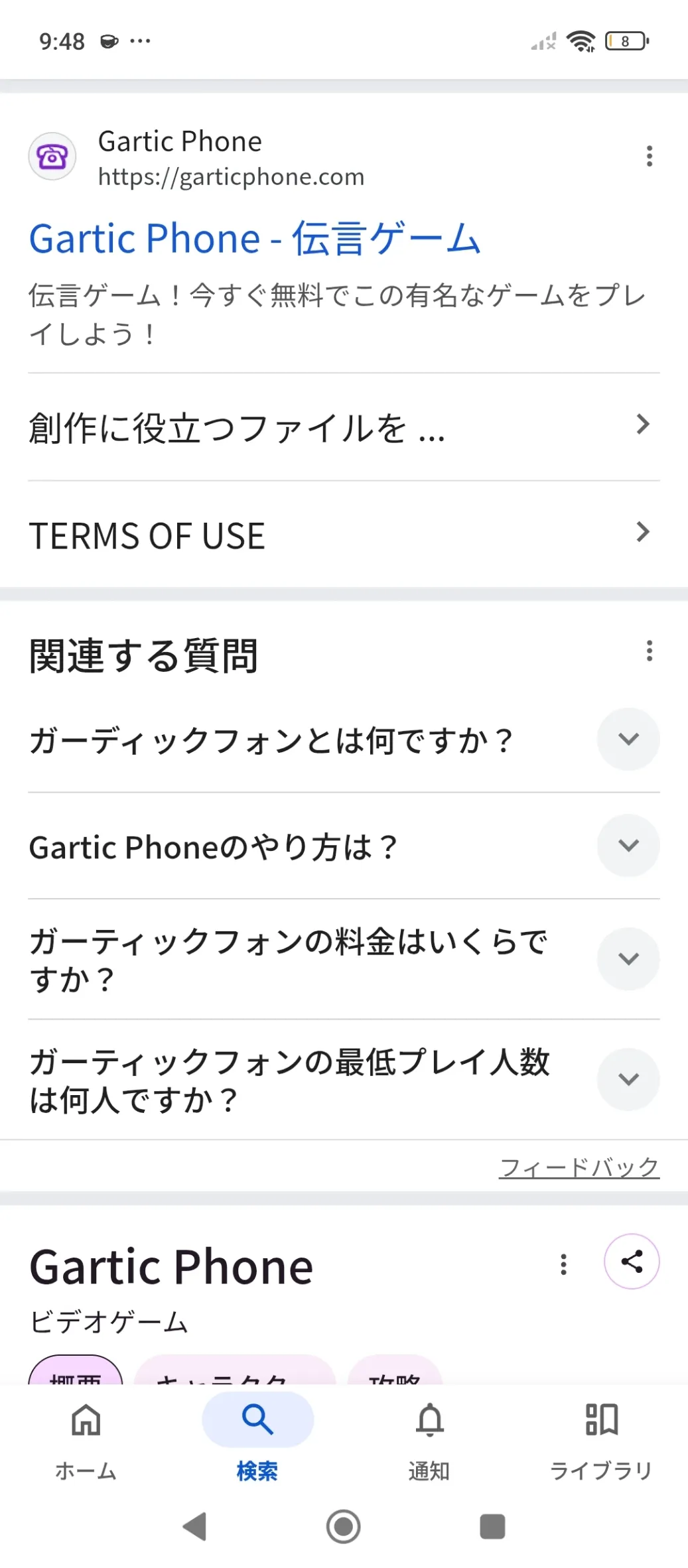Viewport: 688px width, 1568px height.
Task: Open overflow menu for garticphone.com result
Action: (649, 157)
